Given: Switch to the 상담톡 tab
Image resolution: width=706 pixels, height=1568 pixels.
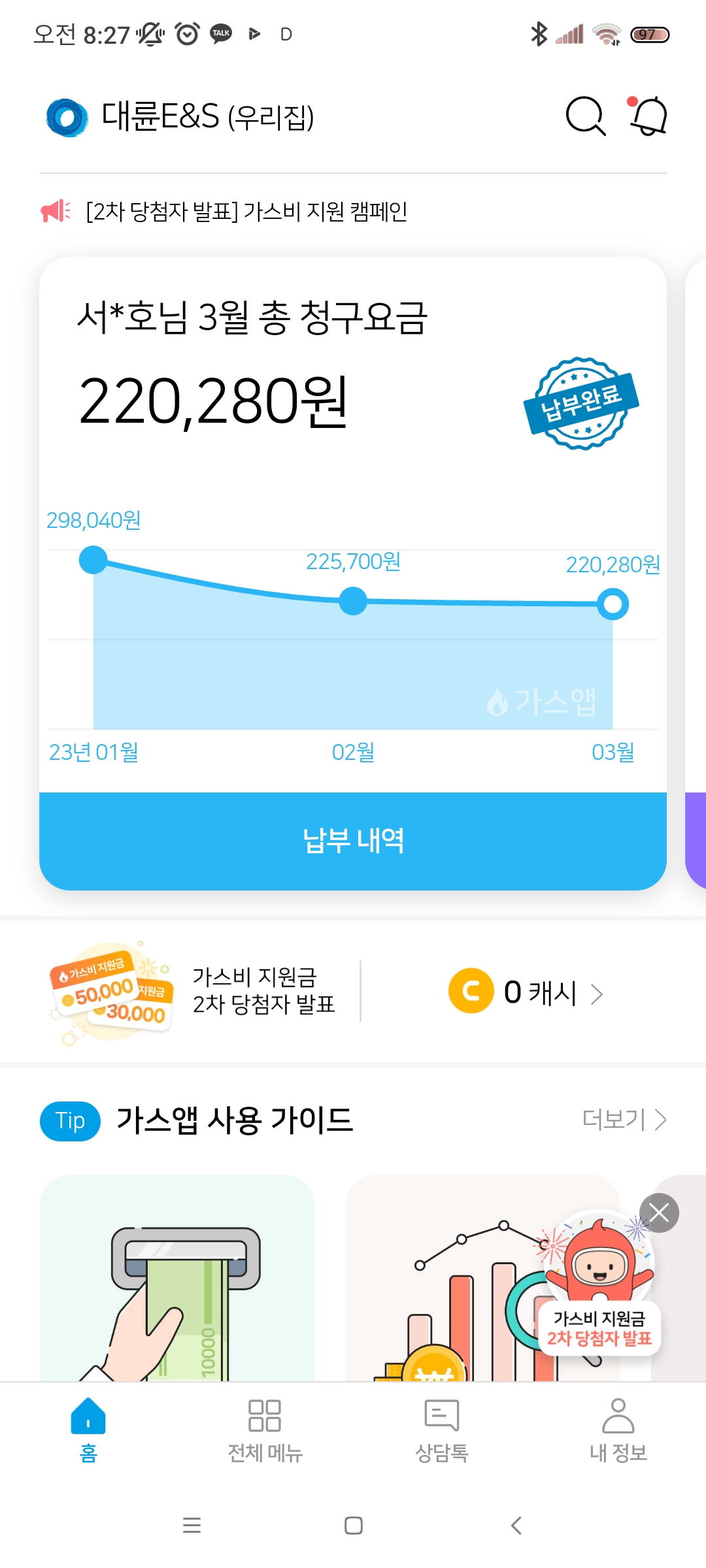Looking at the screenshot, I should tap(442, 1429).
